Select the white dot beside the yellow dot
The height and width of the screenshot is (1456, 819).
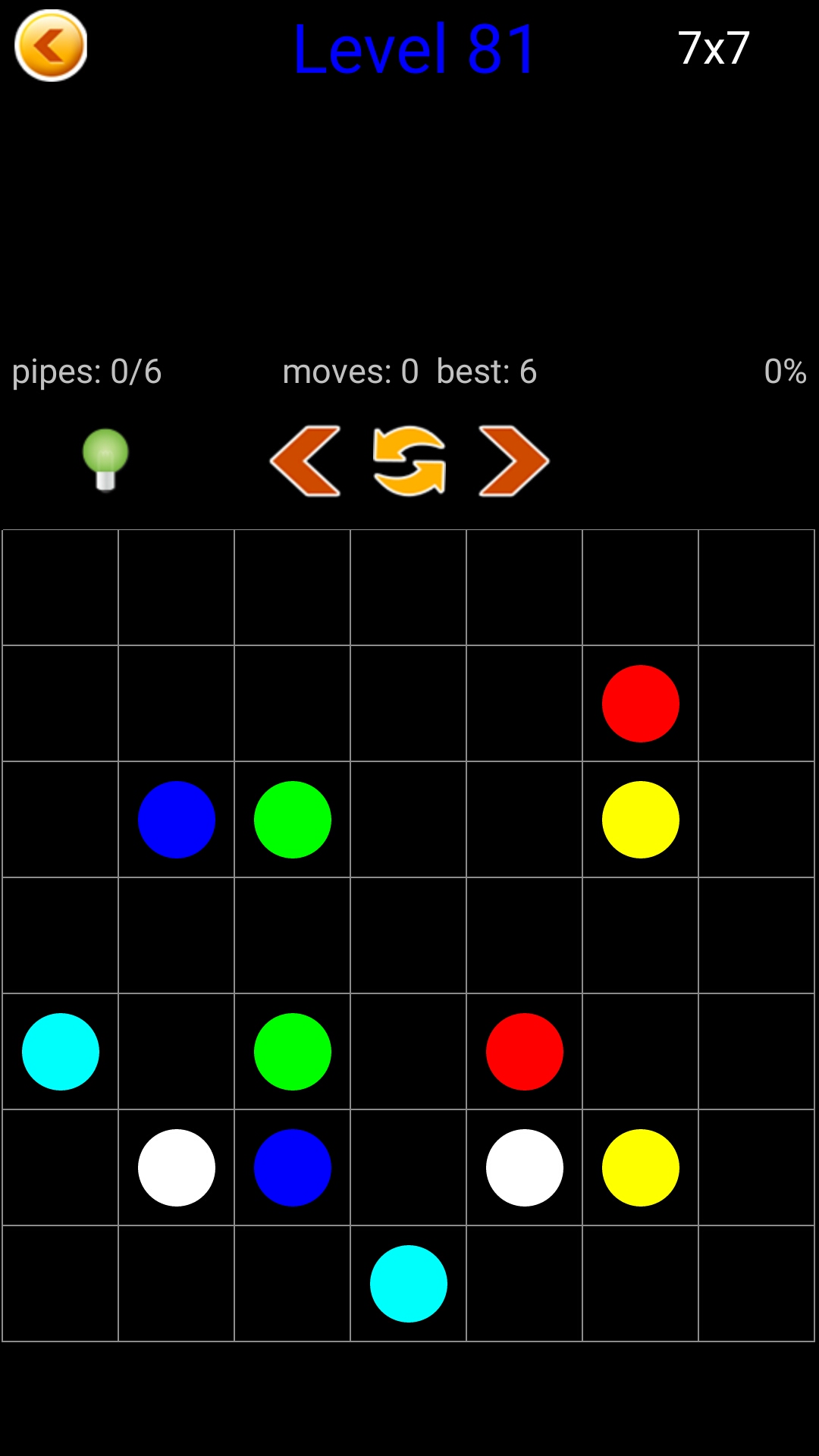[x=525, y=1168]
